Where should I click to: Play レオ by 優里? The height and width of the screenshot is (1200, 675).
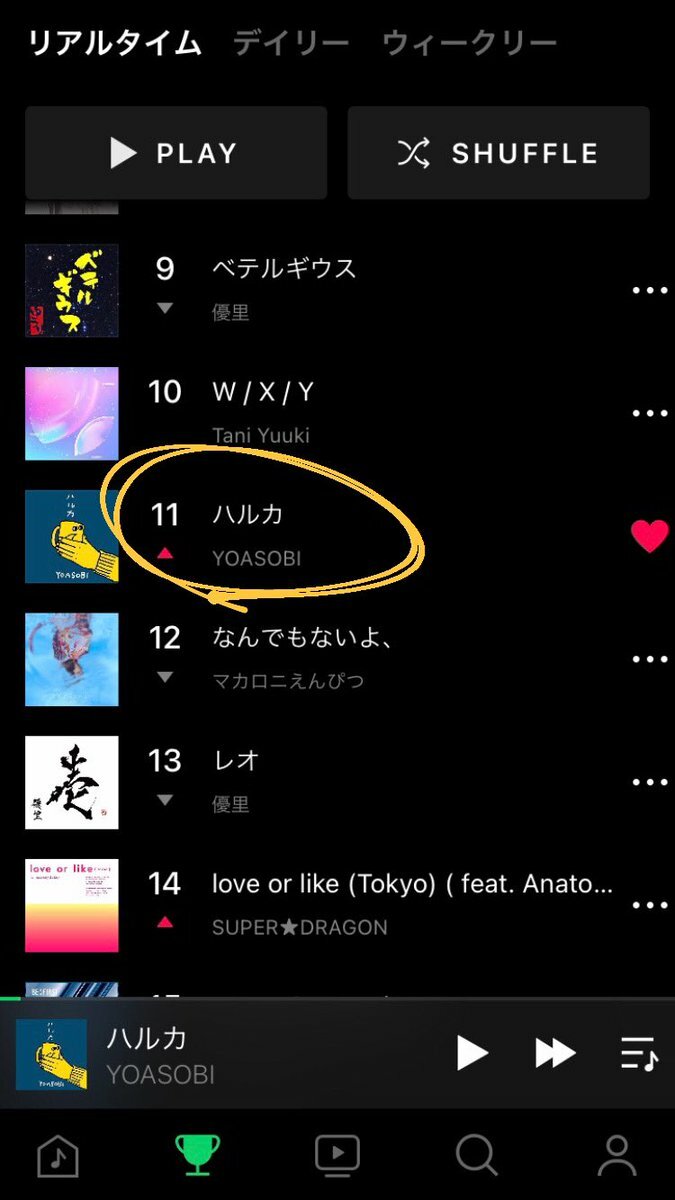(236, 761)
